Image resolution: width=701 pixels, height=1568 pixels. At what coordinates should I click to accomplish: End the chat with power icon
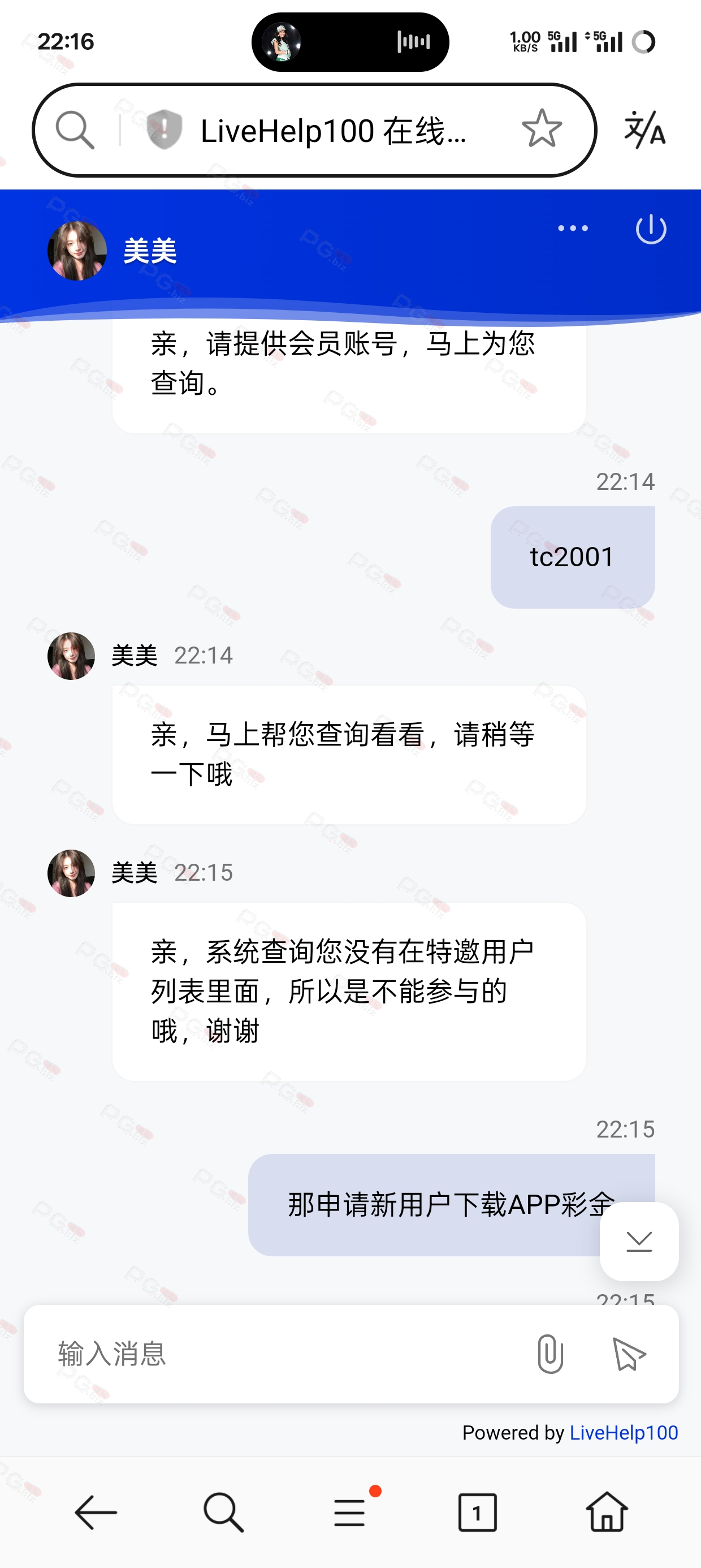tap(651, 230)
